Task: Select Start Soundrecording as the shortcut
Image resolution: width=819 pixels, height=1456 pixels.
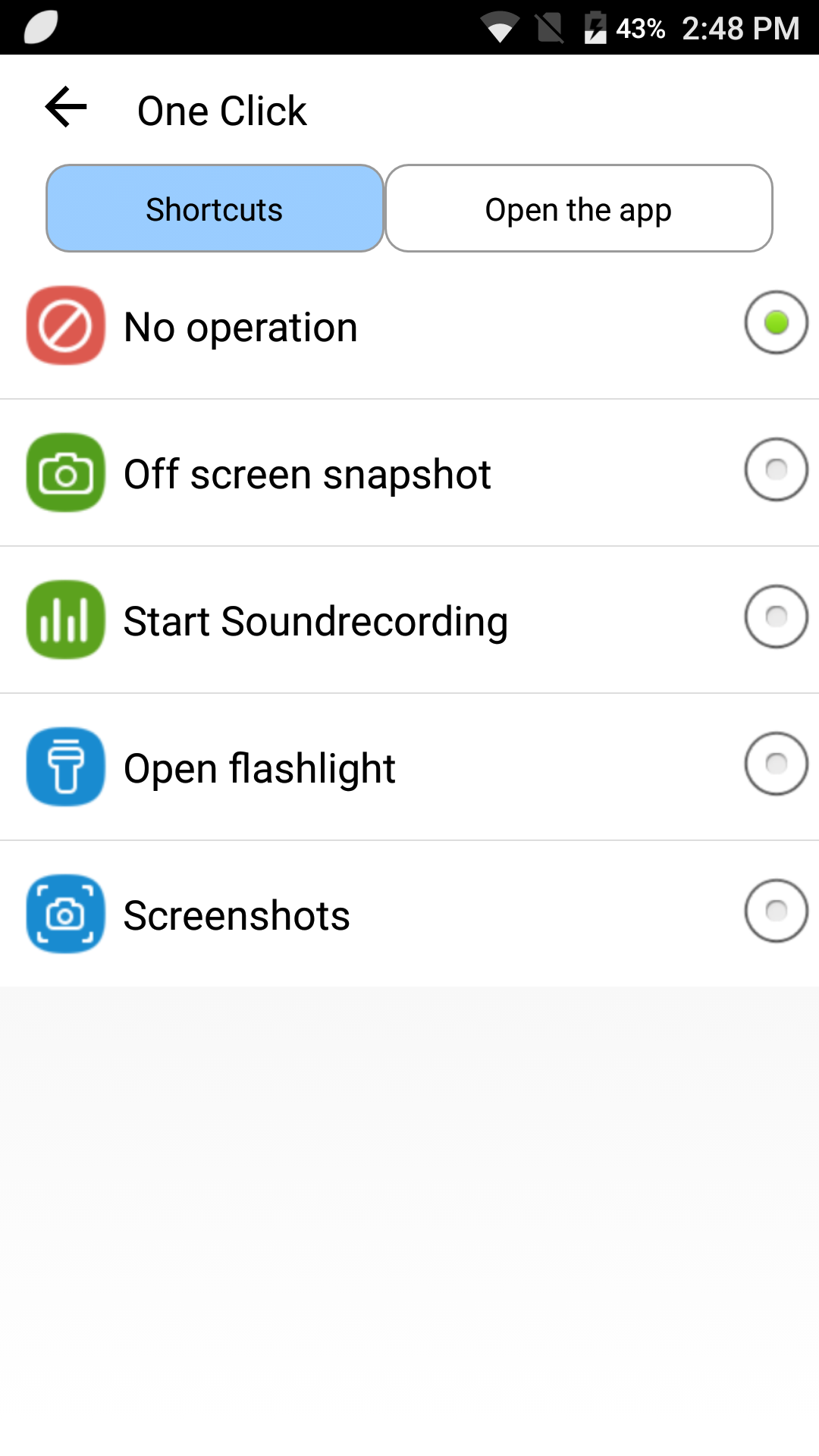Action: [775, 617]
